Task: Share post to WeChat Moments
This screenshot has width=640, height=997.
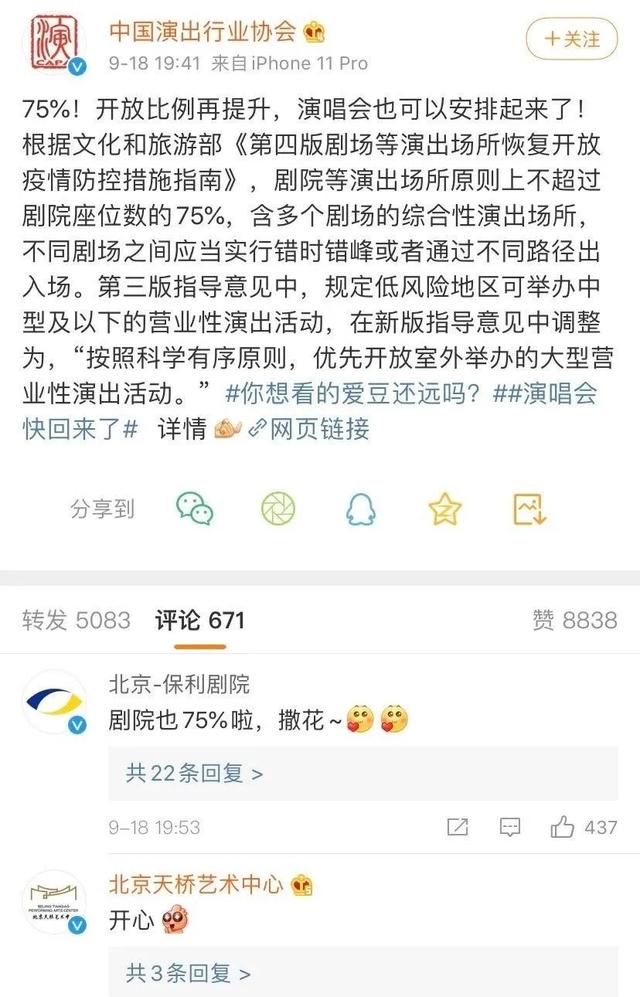Action: tap(278, 509)
